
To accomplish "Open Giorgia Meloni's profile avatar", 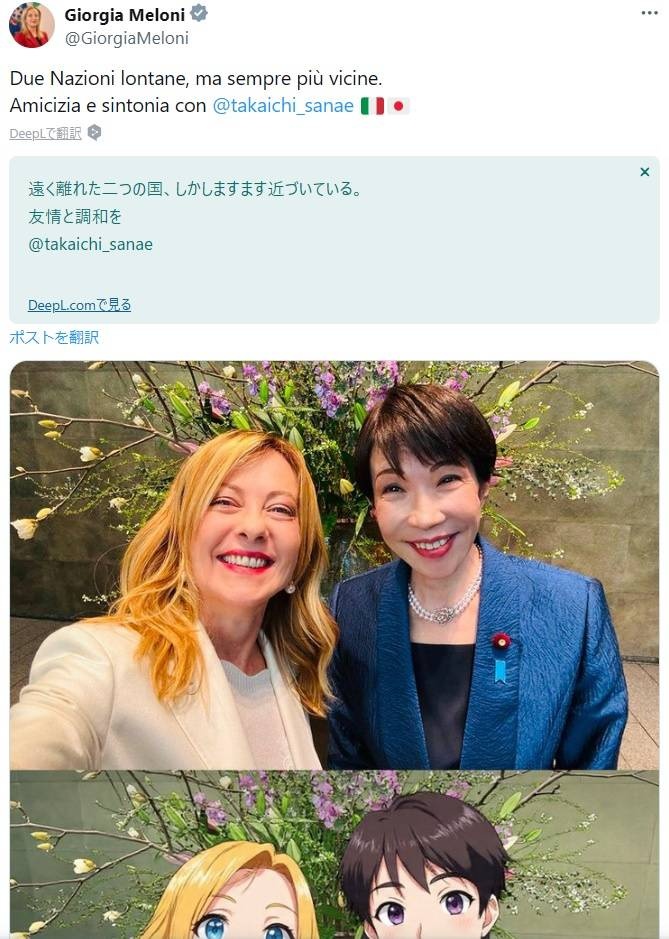I will tap(31, 25).
